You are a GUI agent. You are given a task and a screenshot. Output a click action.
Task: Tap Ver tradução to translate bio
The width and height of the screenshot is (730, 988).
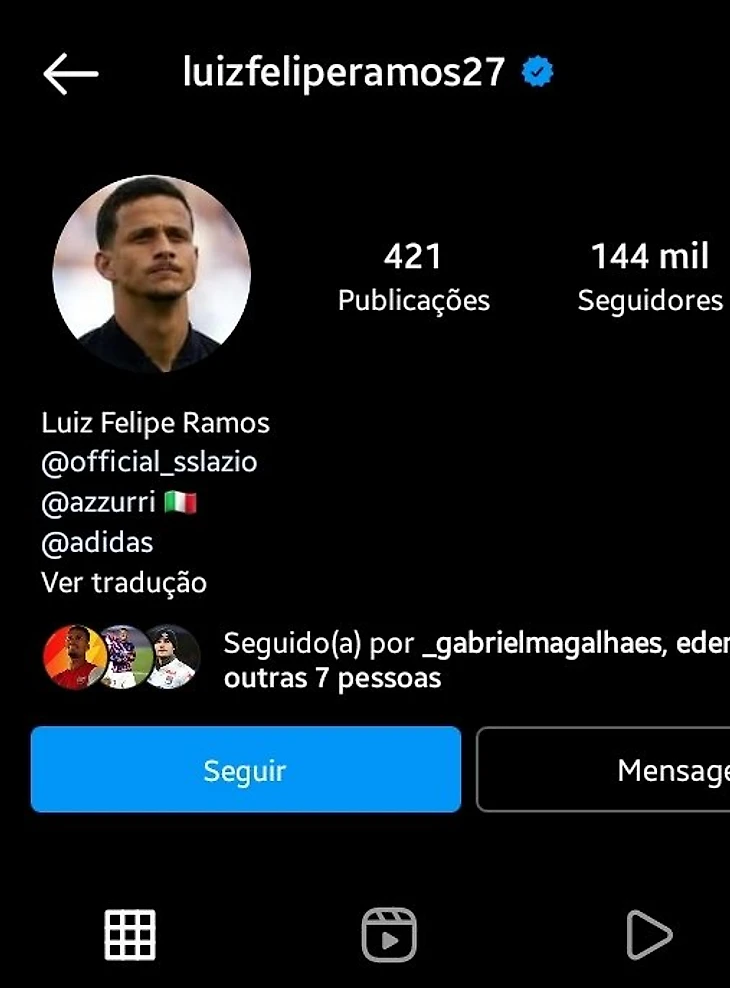[x=124, y=582]
